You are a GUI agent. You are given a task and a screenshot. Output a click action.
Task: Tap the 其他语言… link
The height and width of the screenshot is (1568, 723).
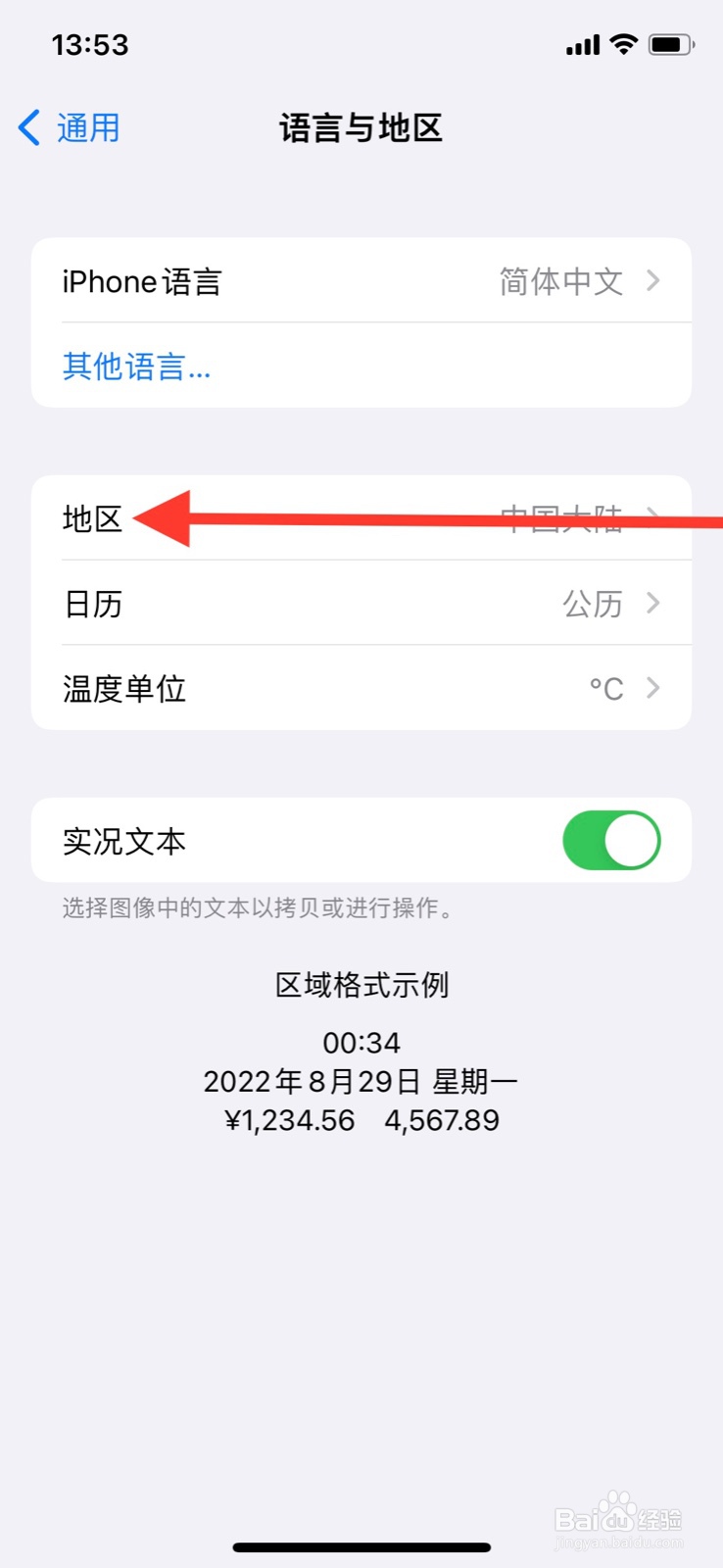click(x=135, y=365)
